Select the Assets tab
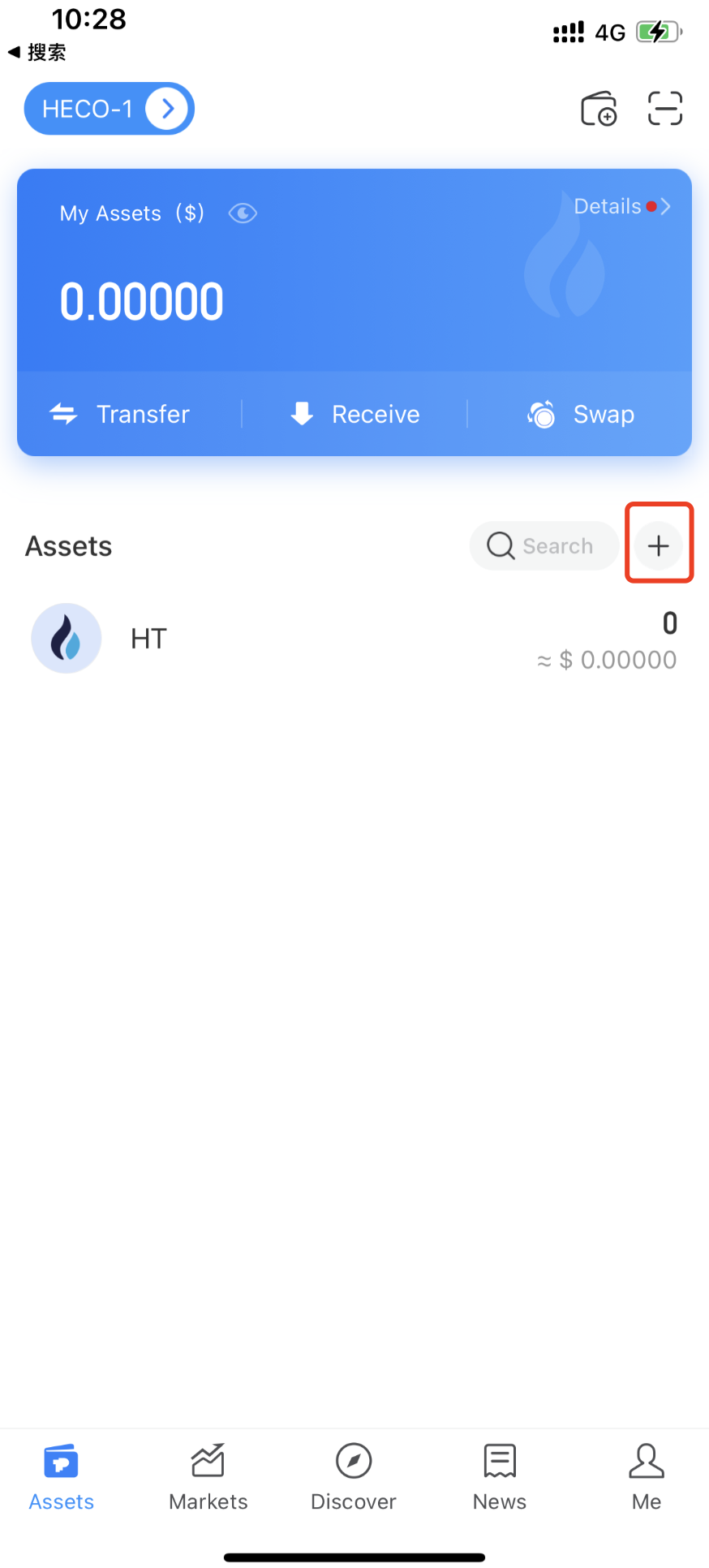 click(x=62, y=1477)
